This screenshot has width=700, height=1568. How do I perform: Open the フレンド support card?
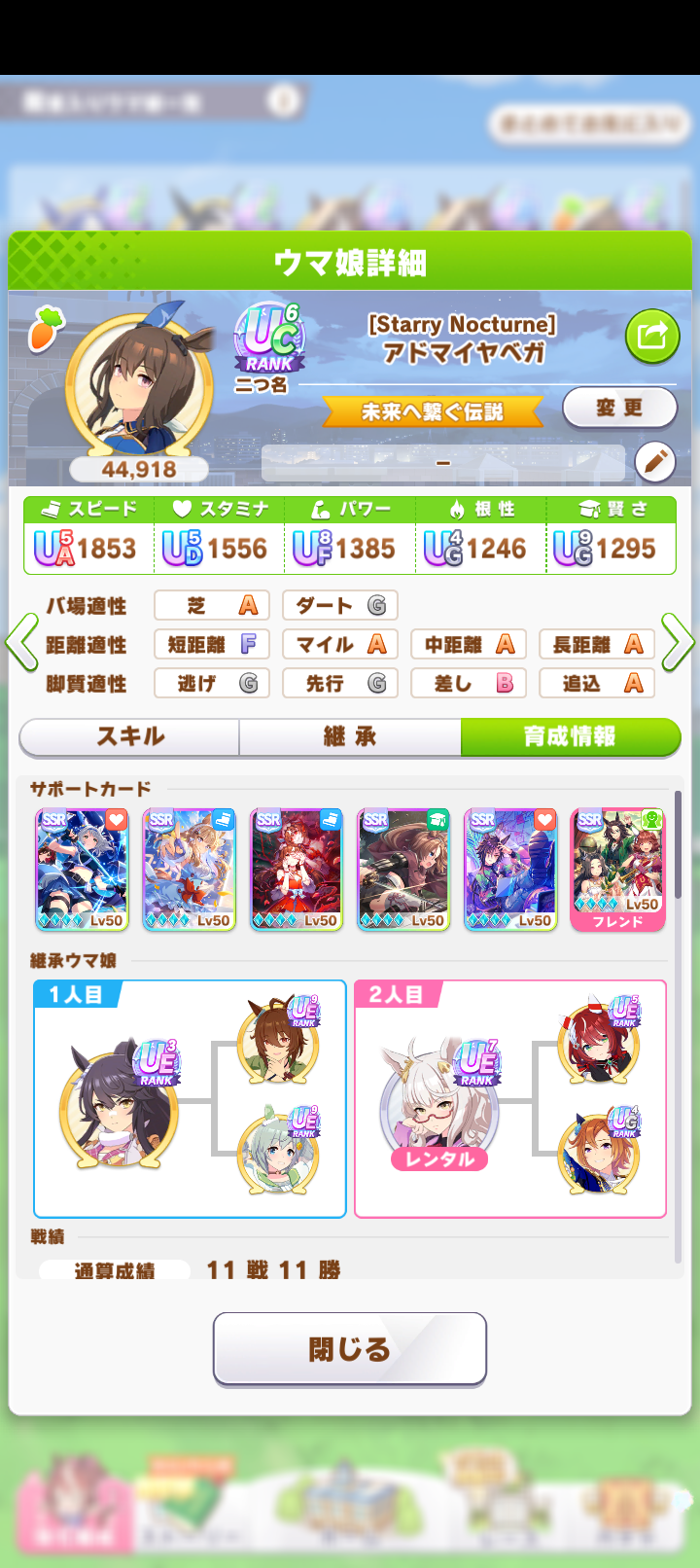tap(617, 870)
